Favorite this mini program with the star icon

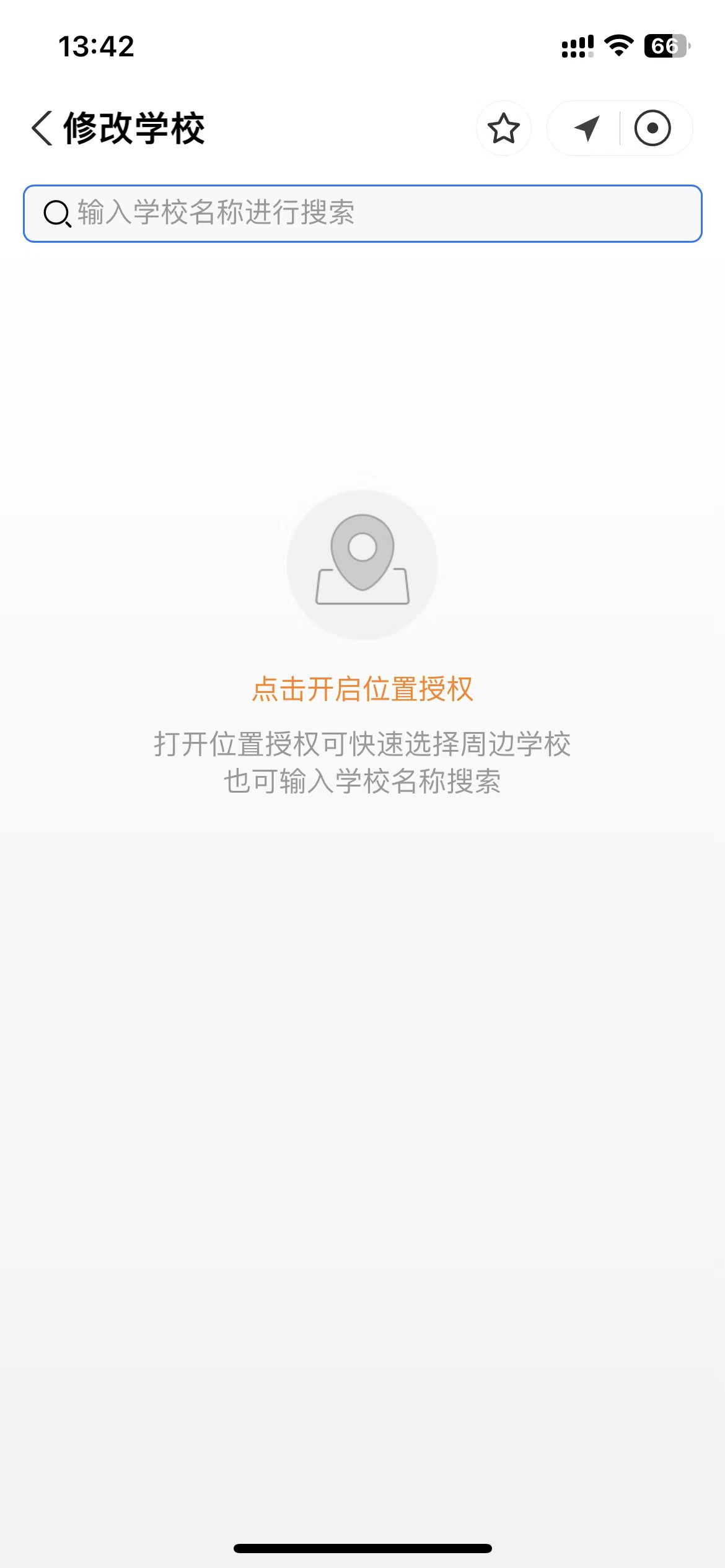503,128
